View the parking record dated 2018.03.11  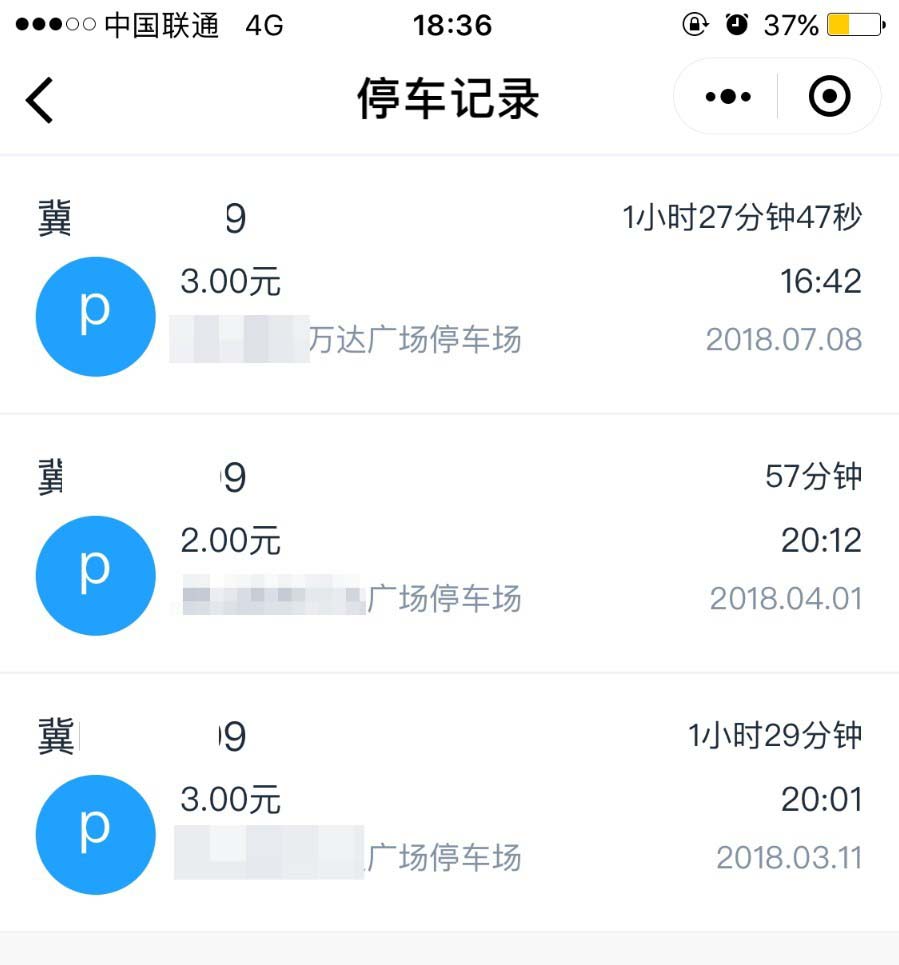point(449,802)
